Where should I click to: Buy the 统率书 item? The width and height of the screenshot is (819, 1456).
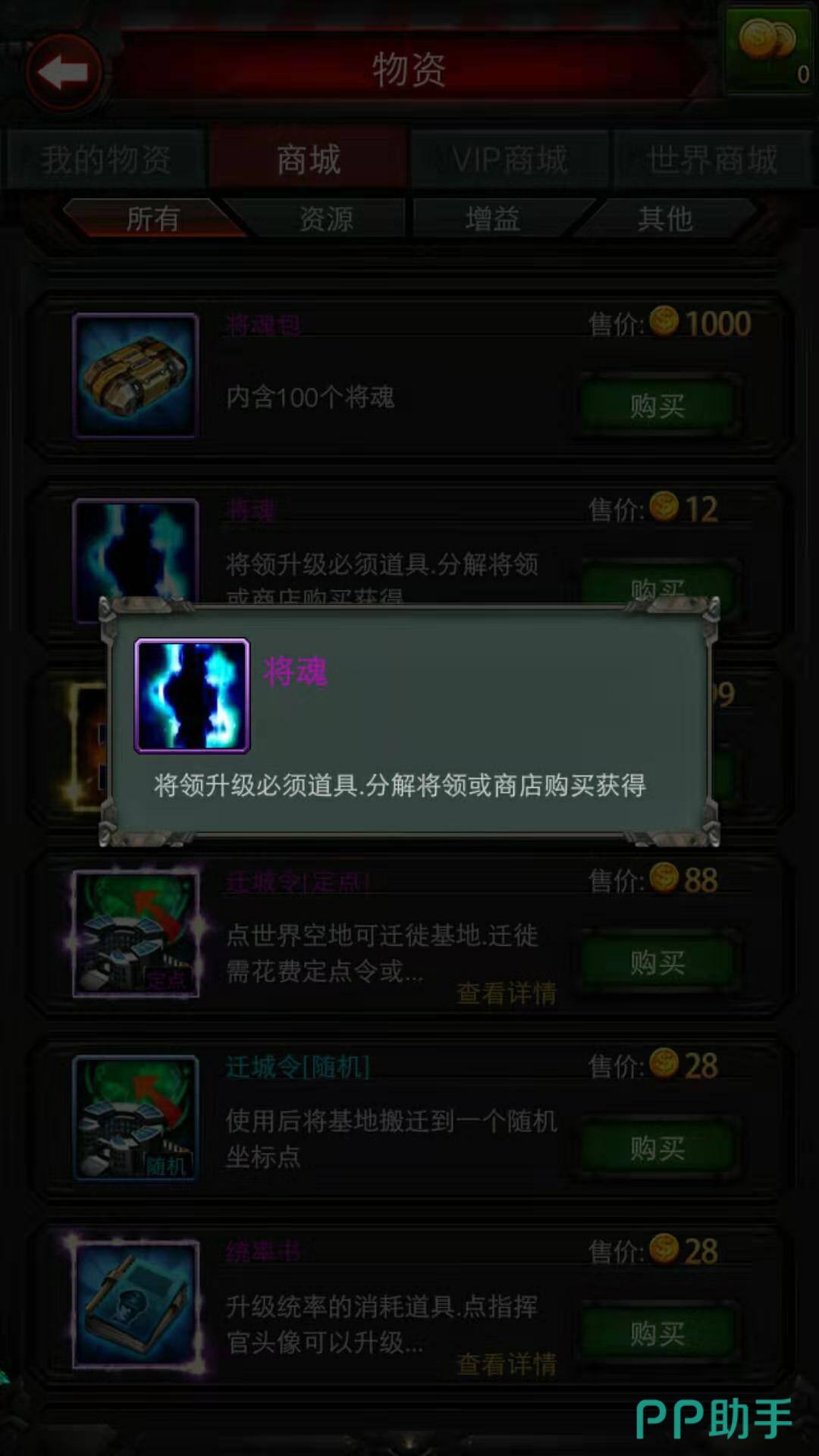click(x=657, y=1333)
